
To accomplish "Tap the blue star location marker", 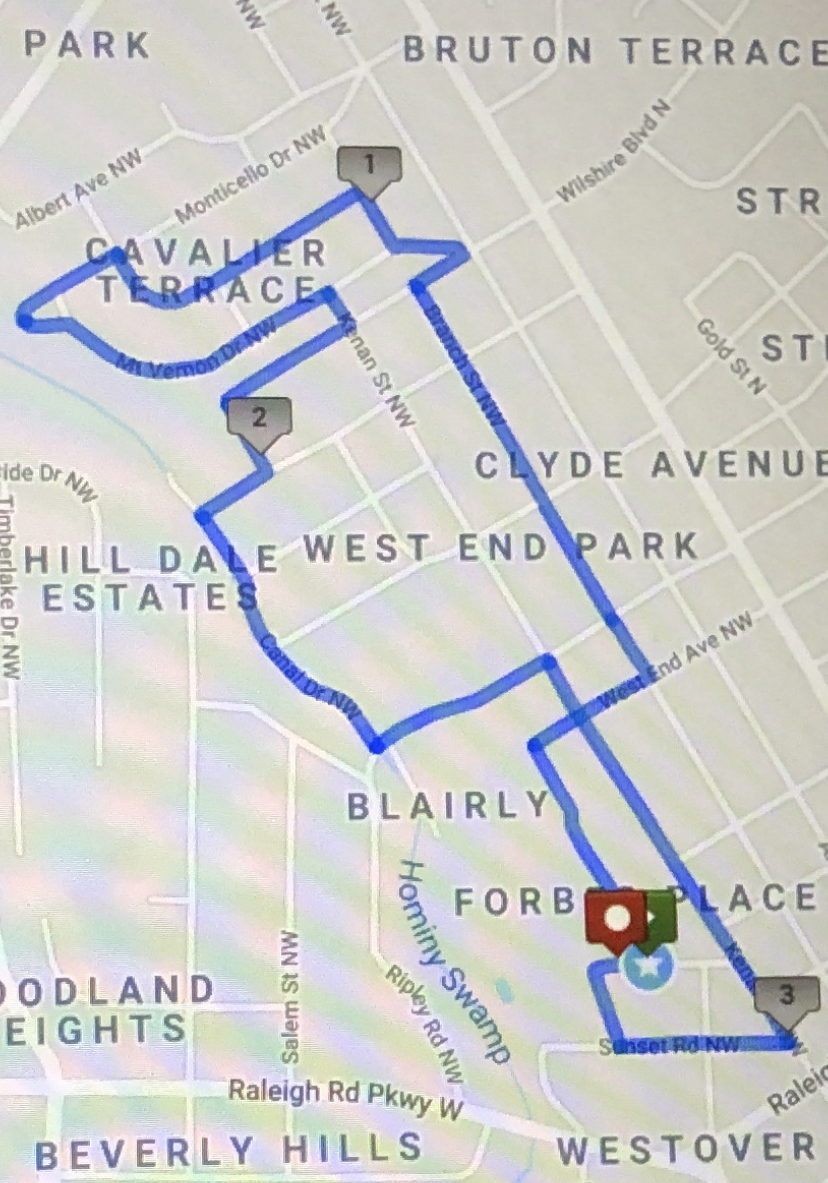I will pyautogui.click(x=650, y=967).
